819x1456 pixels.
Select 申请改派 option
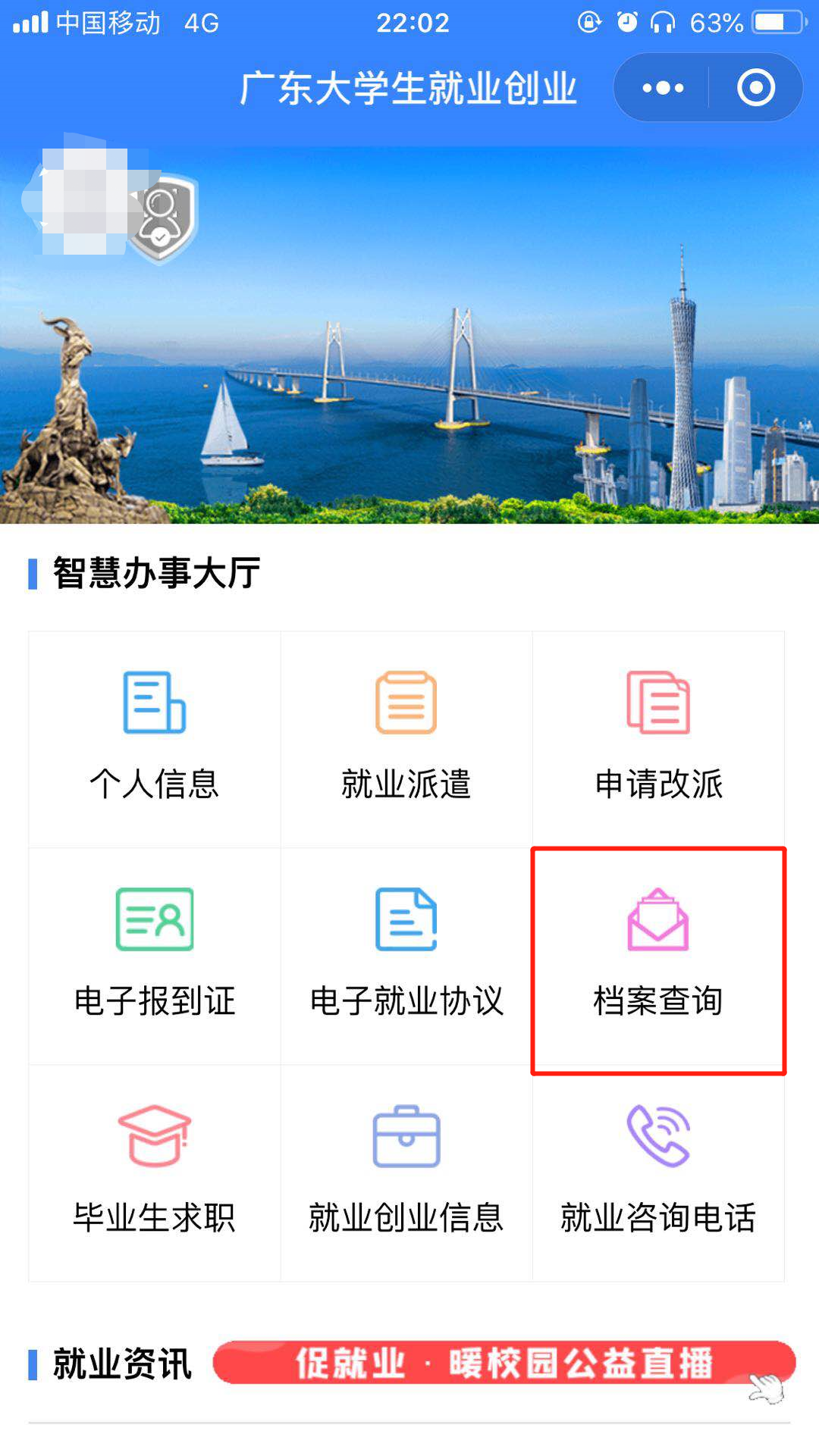[x=658, y=739]
